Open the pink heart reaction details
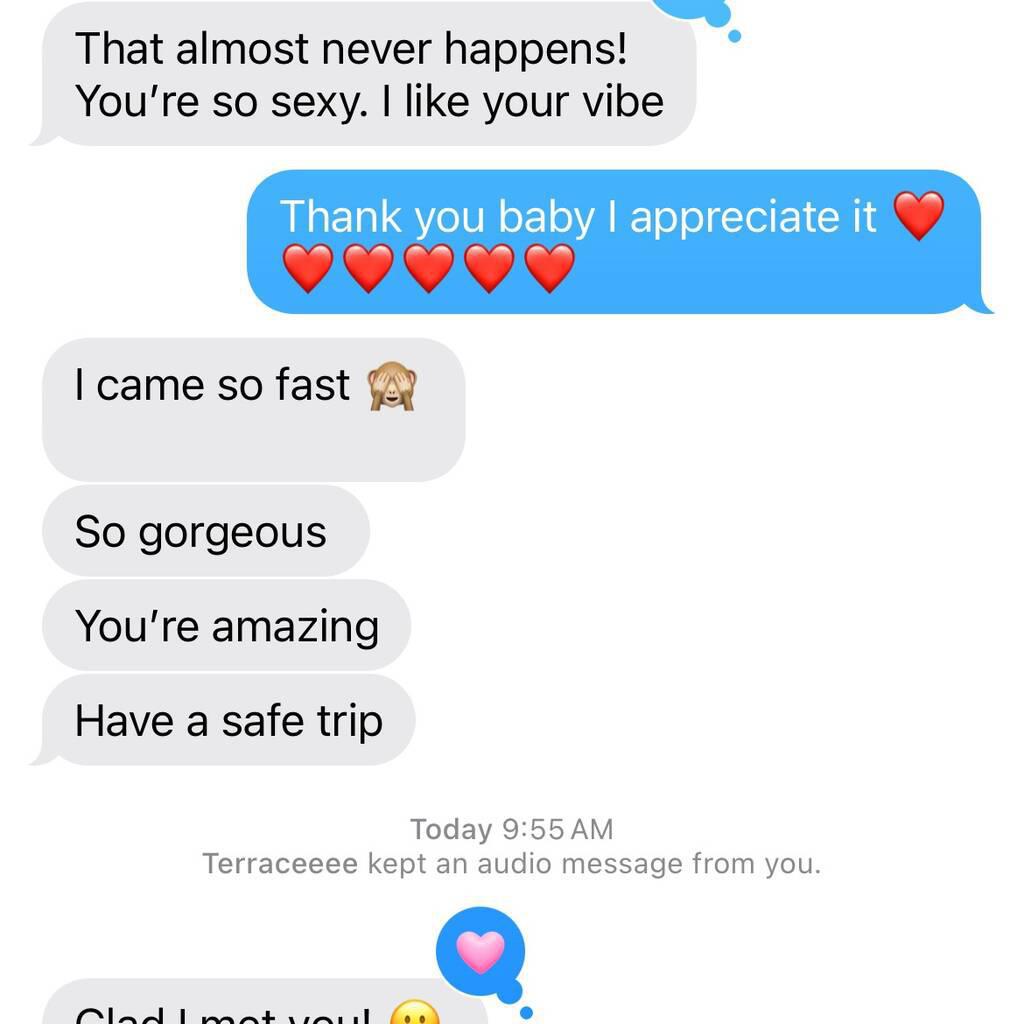The height and width of the screenshot is (1024, 1024). tap(480, 951)
